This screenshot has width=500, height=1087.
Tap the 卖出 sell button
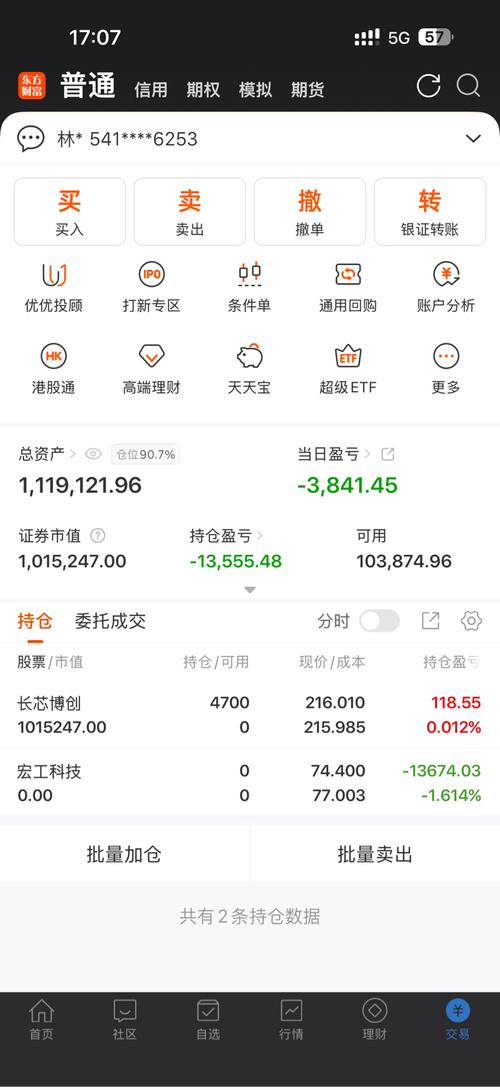click(x=189, y=211)
